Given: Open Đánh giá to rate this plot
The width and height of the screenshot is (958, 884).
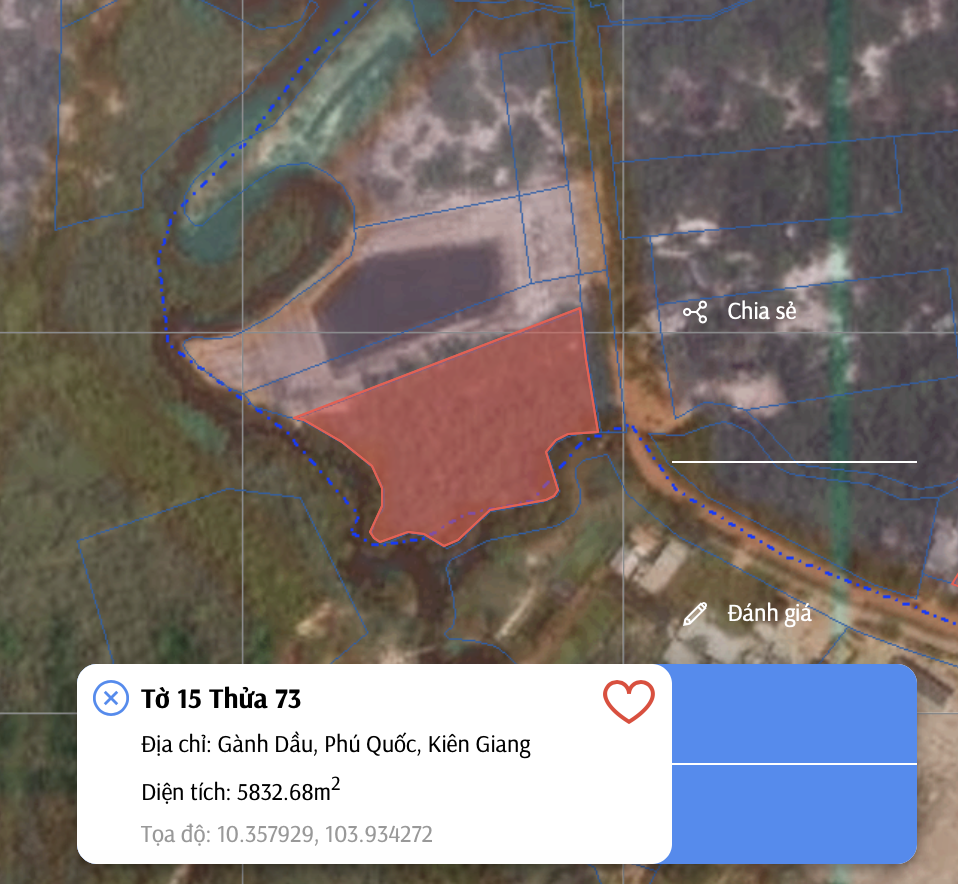Looking at the screenshot, I should 748,613.
